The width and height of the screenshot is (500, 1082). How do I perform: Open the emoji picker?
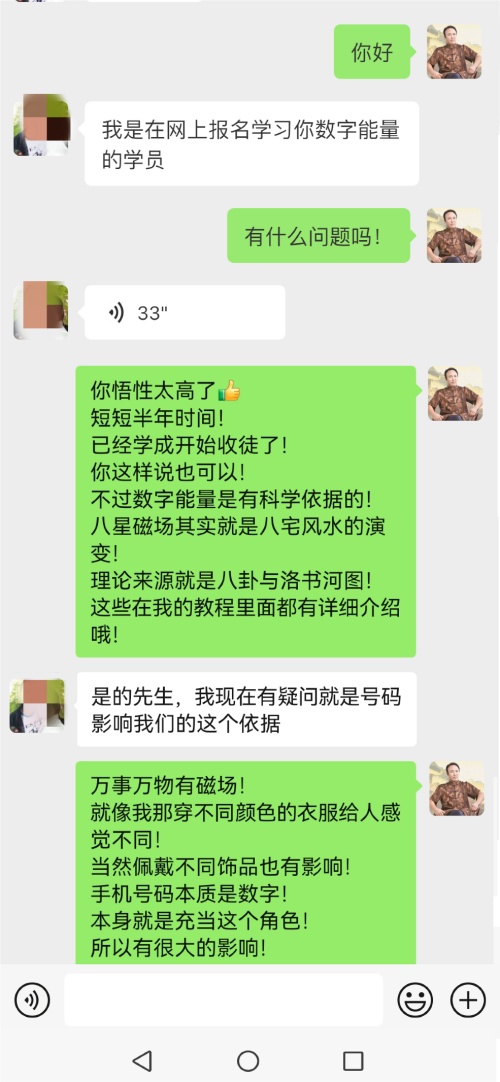pos(415,999)
